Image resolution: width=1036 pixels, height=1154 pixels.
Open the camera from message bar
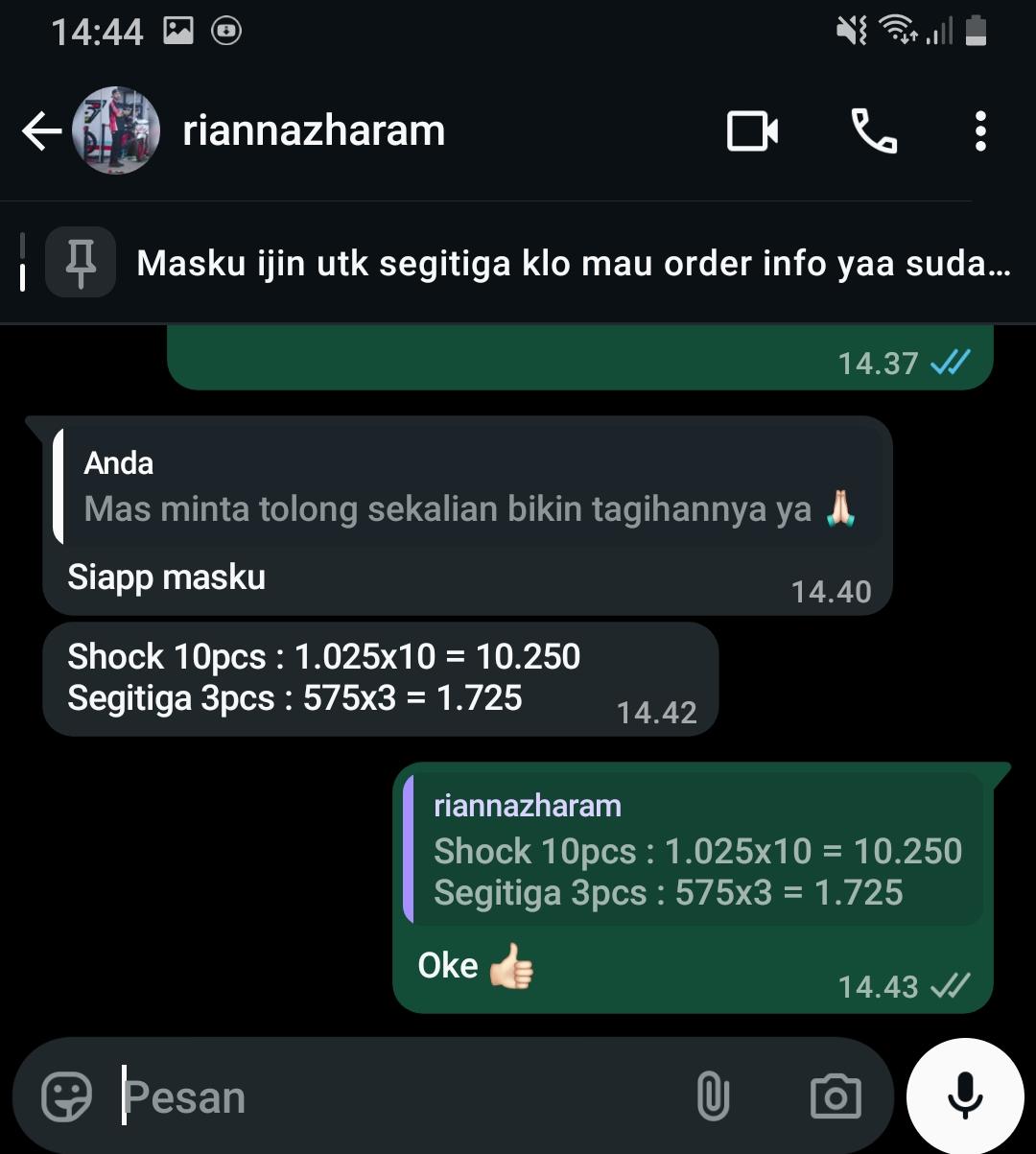point(835,1095)
